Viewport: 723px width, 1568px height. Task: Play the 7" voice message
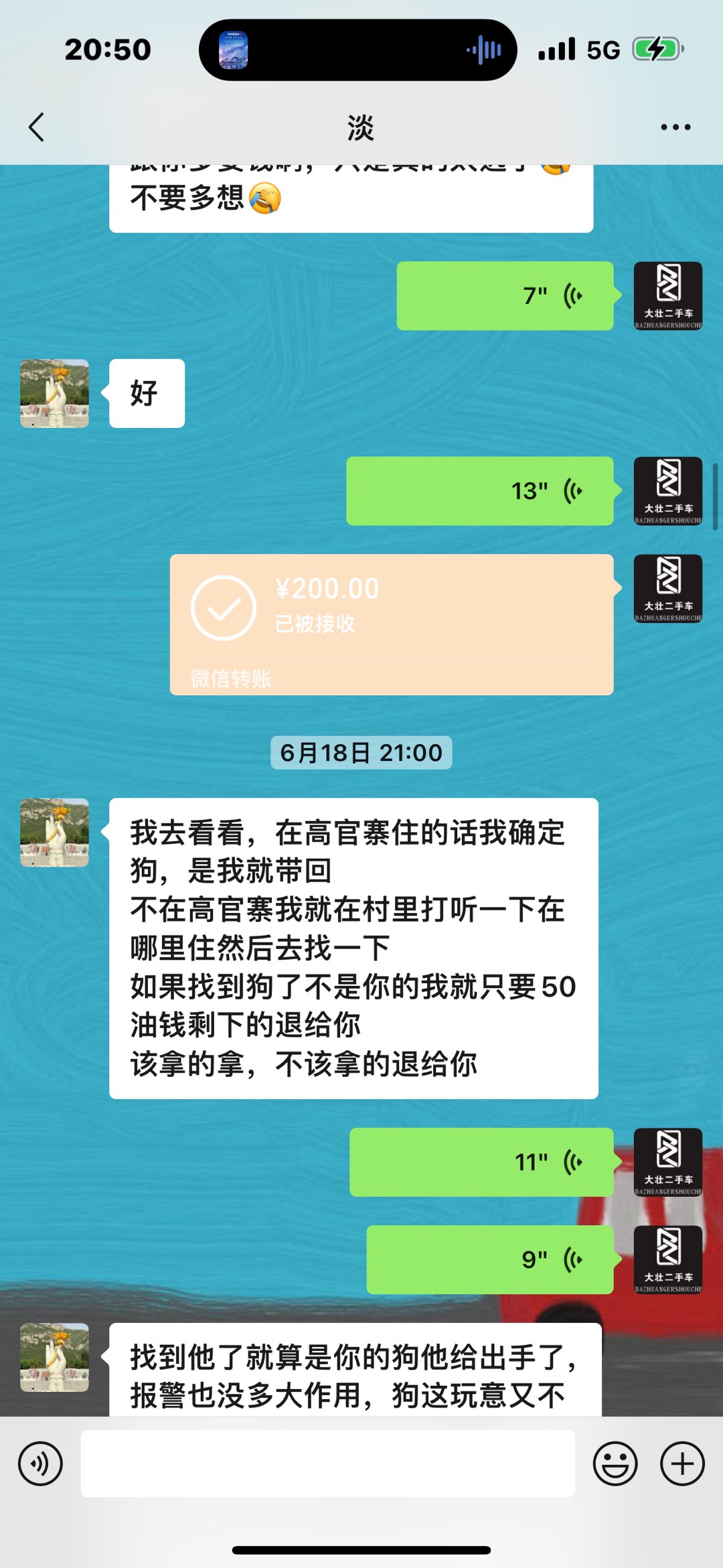(x=505, y=295)
